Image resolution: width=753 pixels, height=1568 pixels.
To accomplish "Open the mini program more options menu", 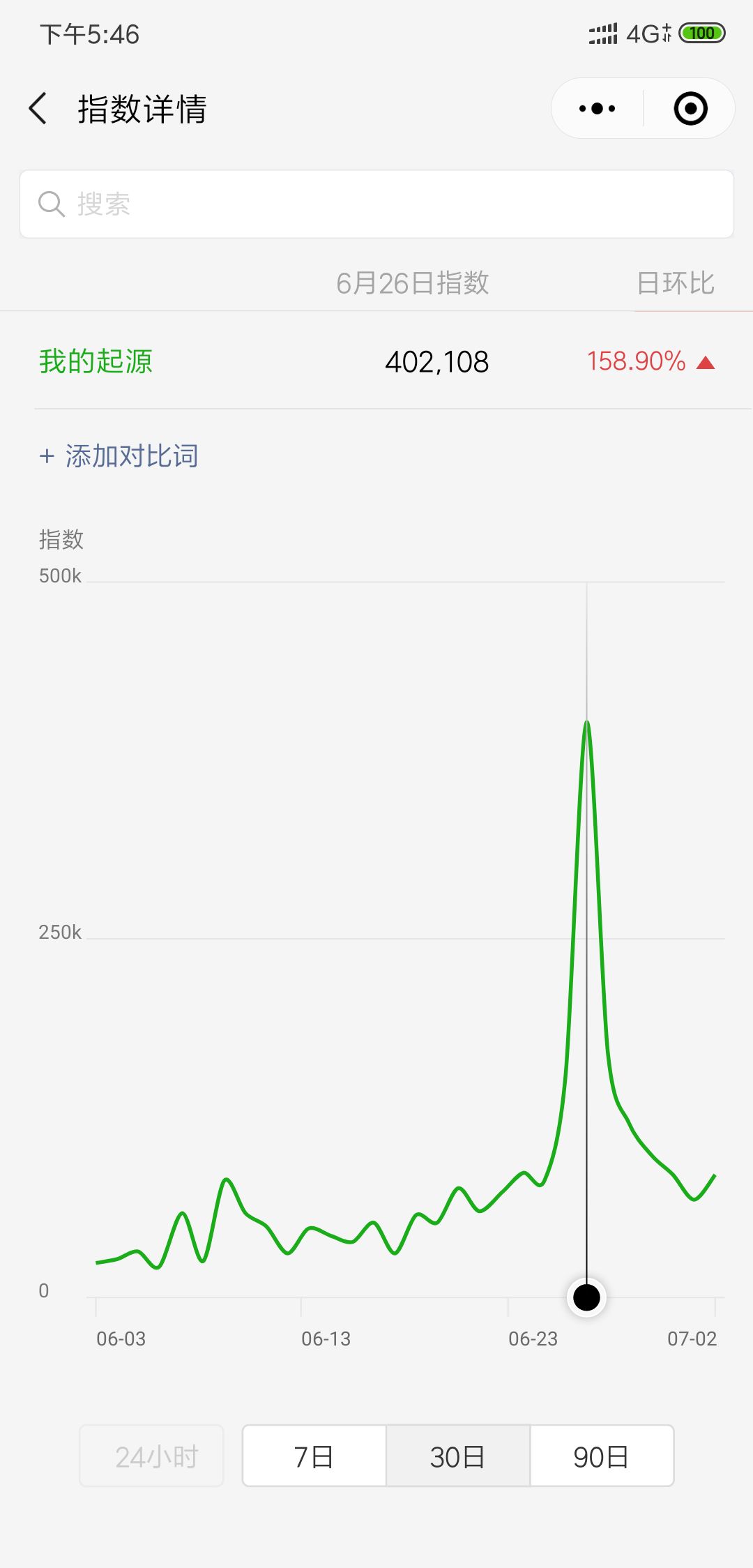I will 598,109.
